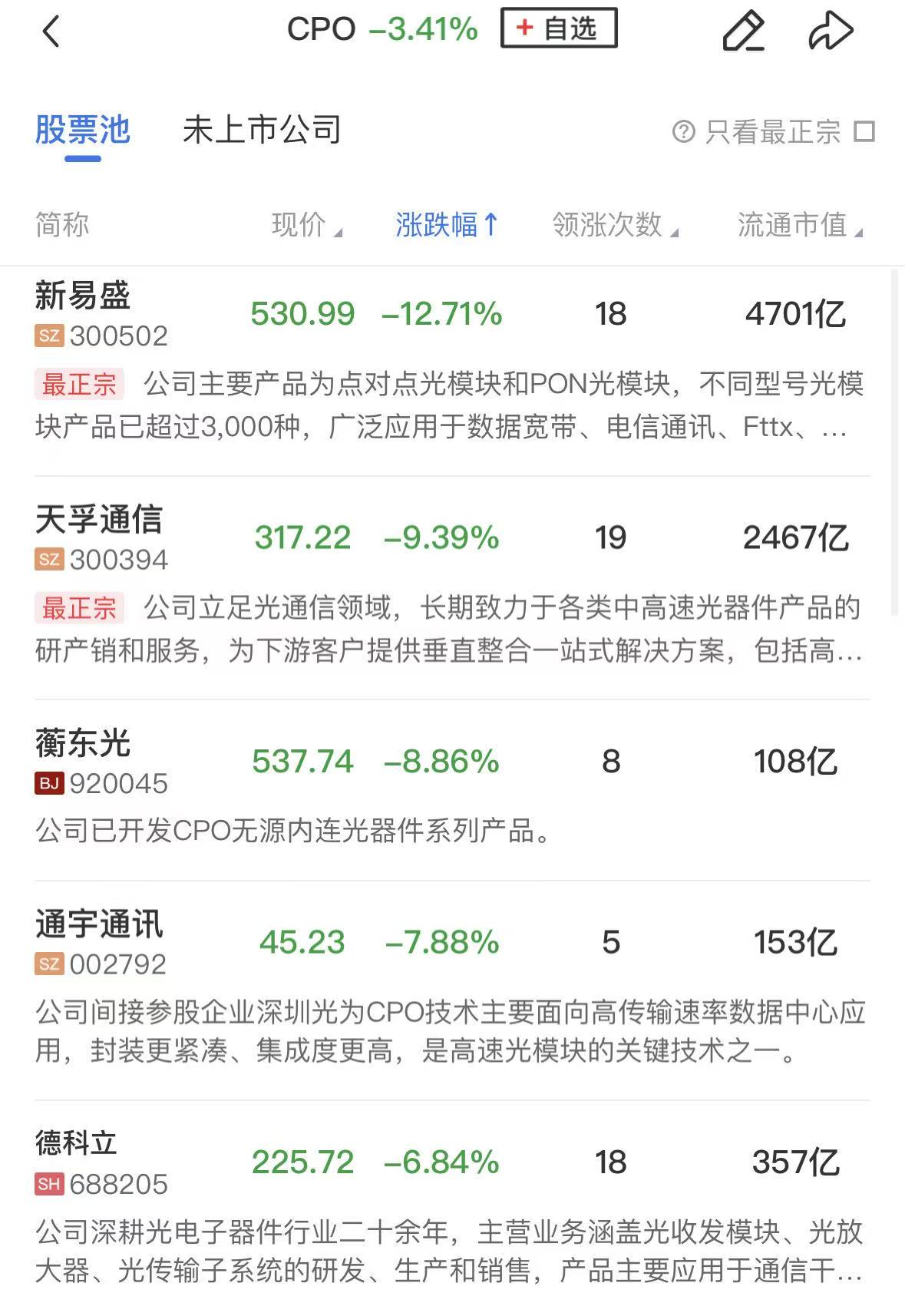
Task: Sort stocks by 领涨次数
Action: click(x=614, y=225)
